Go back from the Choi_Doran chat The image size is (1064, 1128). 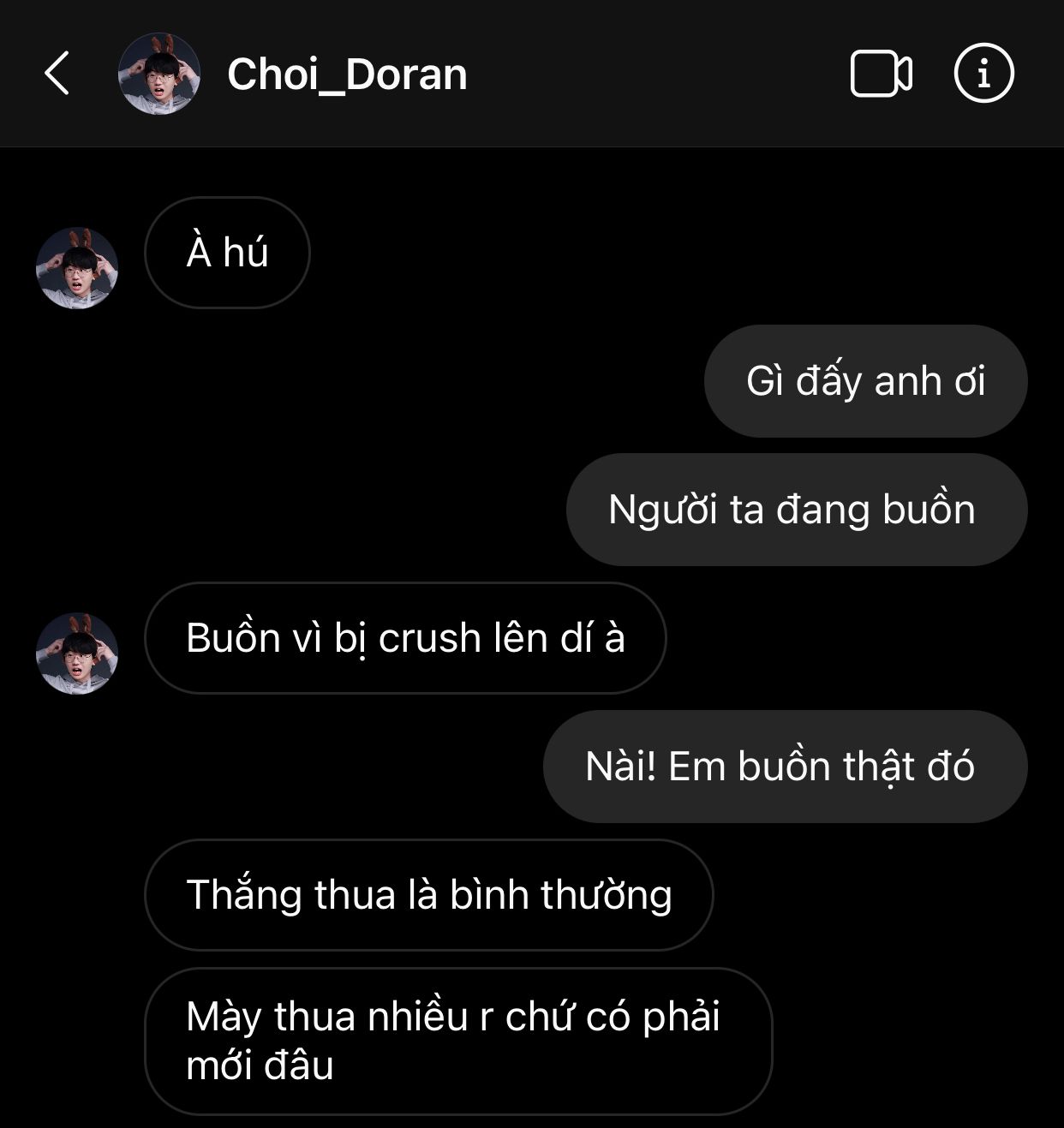pos(57,73)
